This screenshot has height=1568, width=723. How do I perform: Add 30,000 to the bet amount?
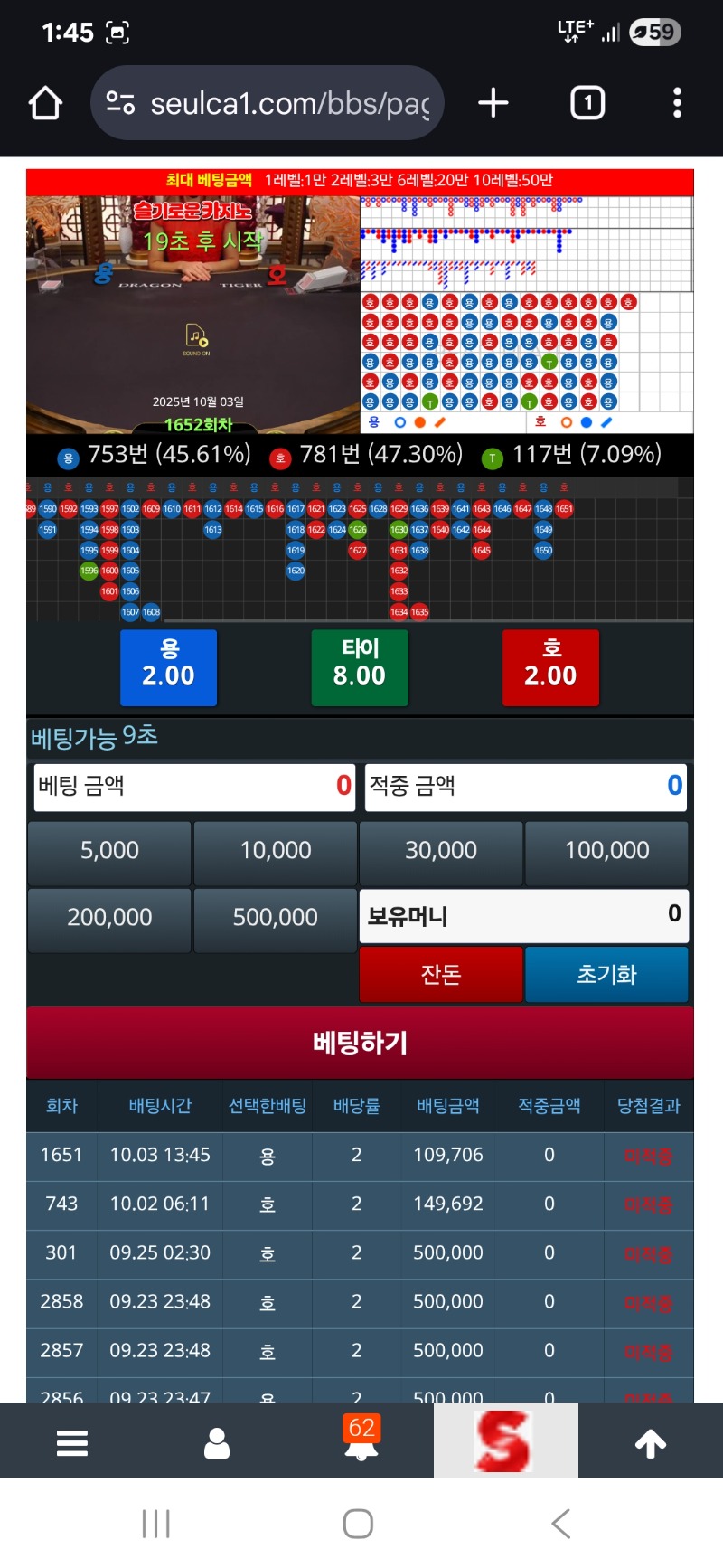pyautogui.click(x=441, y=851)
